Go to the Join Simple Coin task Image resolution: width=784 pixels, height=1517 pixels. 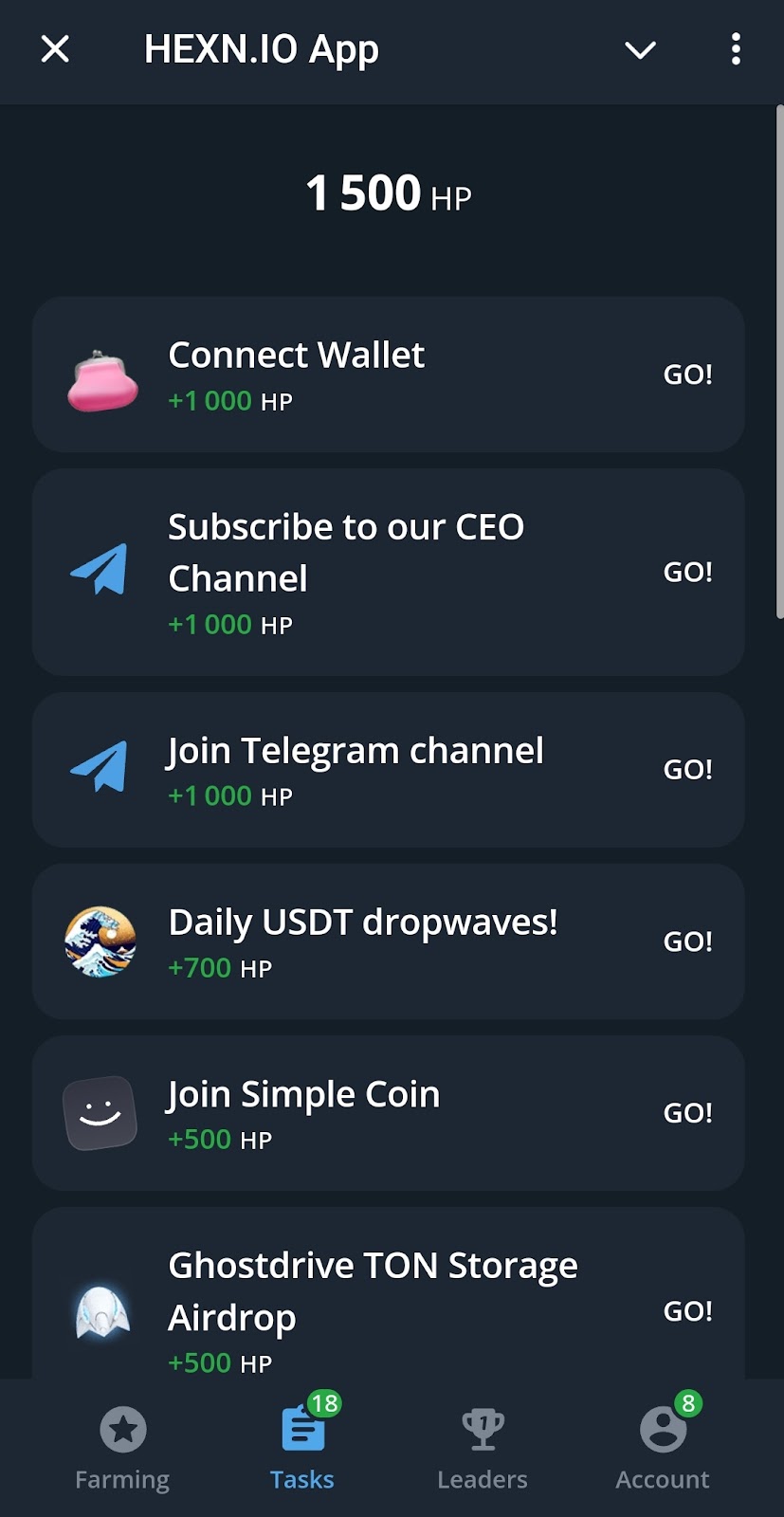coord(687,1112)
